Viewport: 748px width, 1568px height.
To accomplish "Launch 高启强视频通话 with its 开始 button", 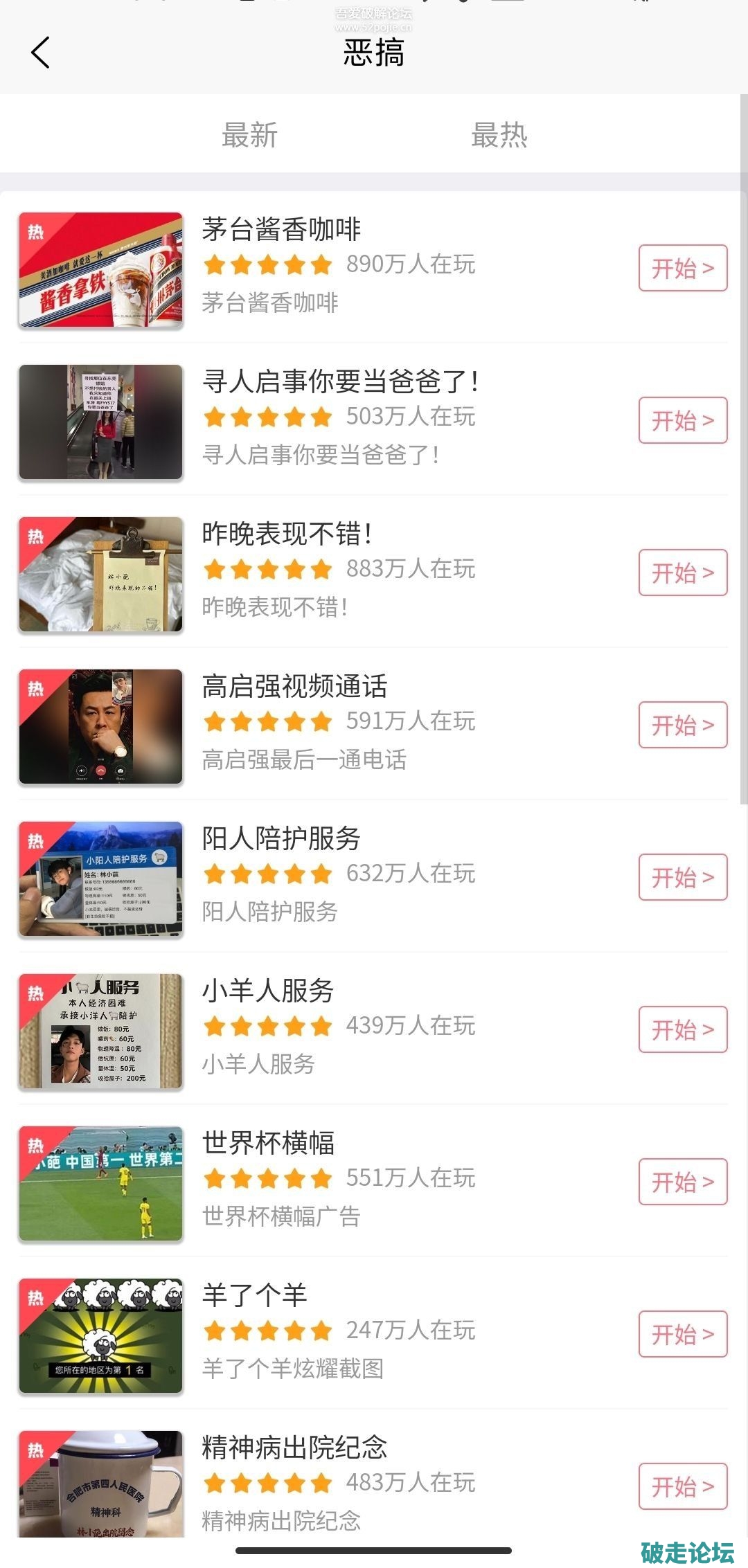I will click(682, 725).
